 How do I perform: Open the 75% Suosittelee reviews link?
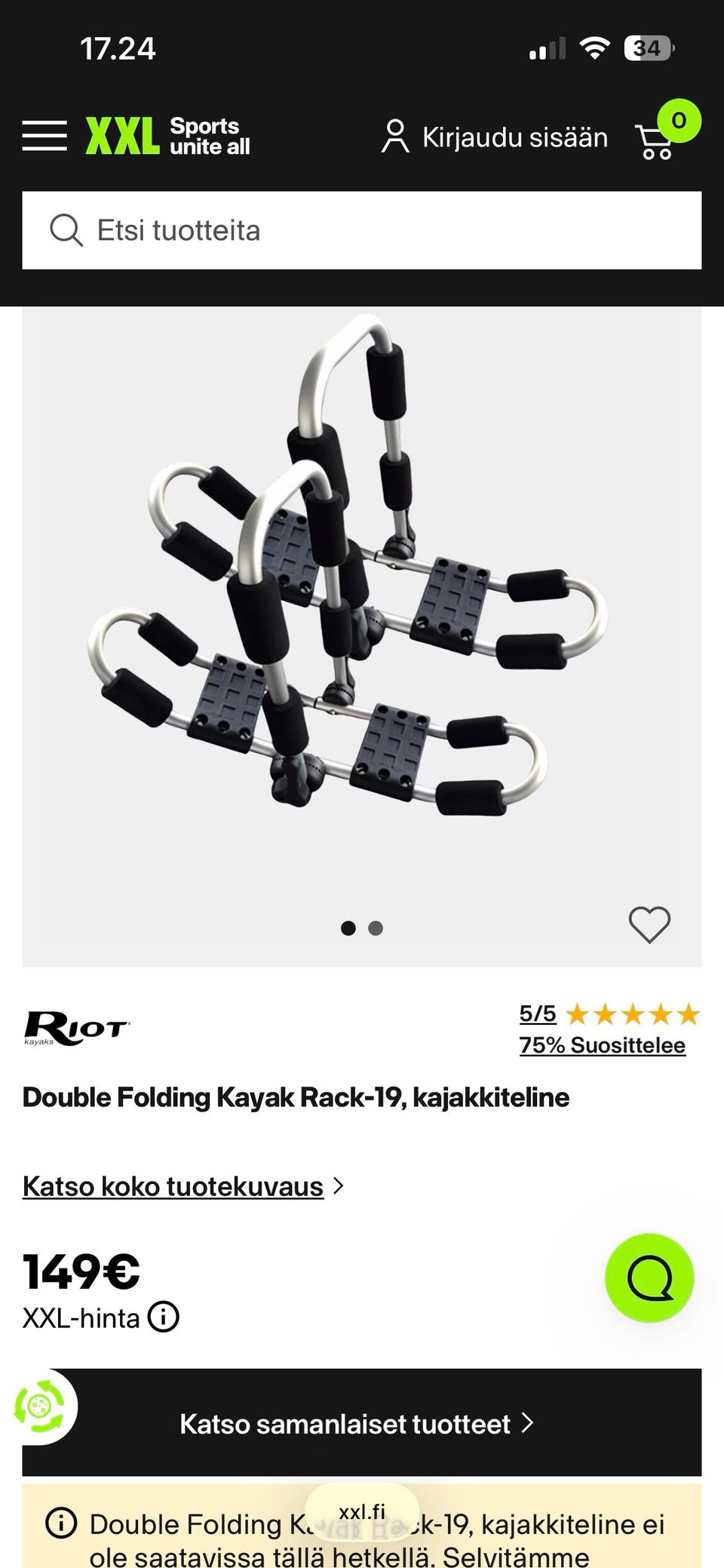(600, 1046)
